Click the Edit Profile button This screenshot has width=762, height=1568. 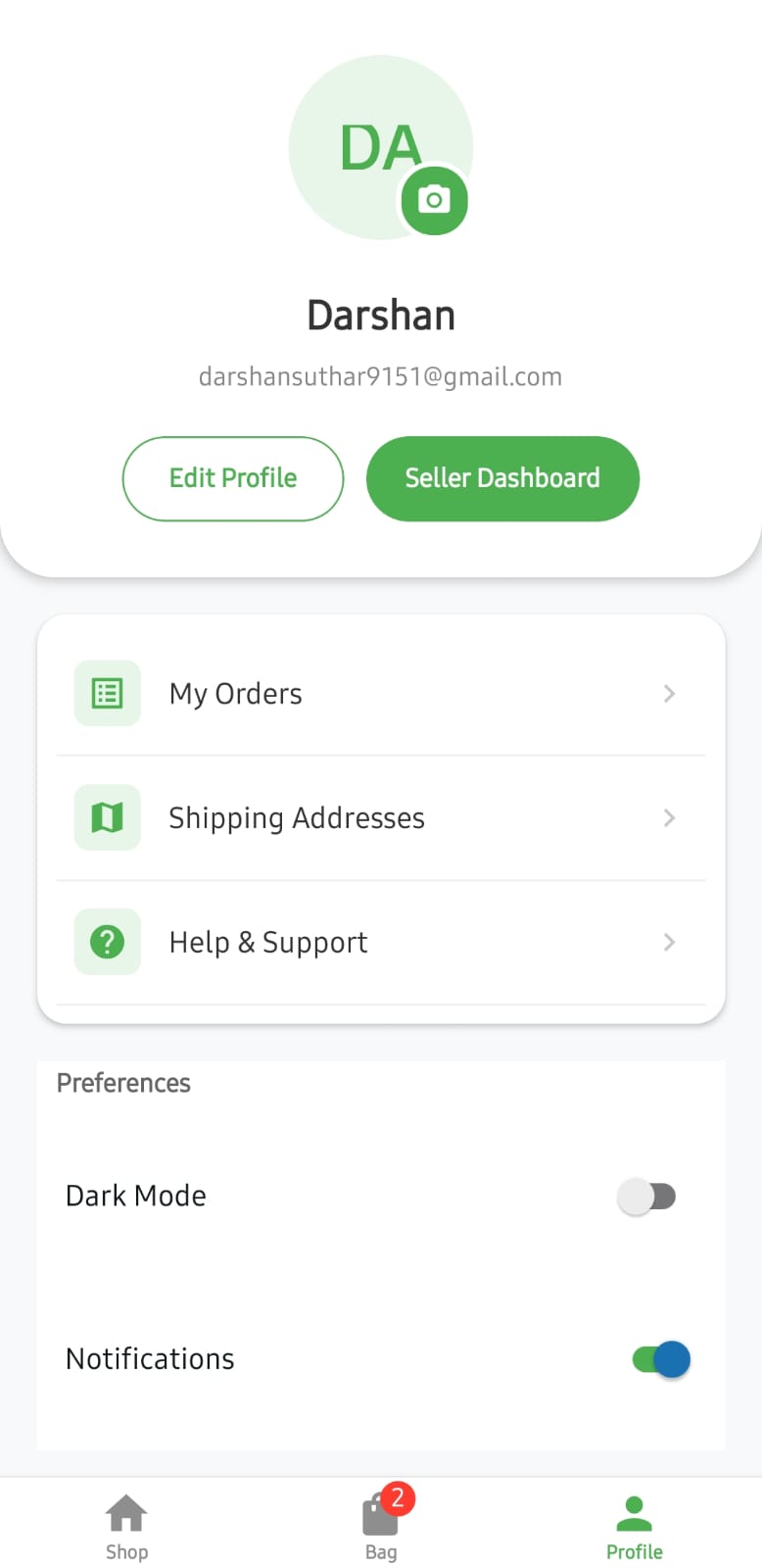pyautogui.click(x=232, y=478)
